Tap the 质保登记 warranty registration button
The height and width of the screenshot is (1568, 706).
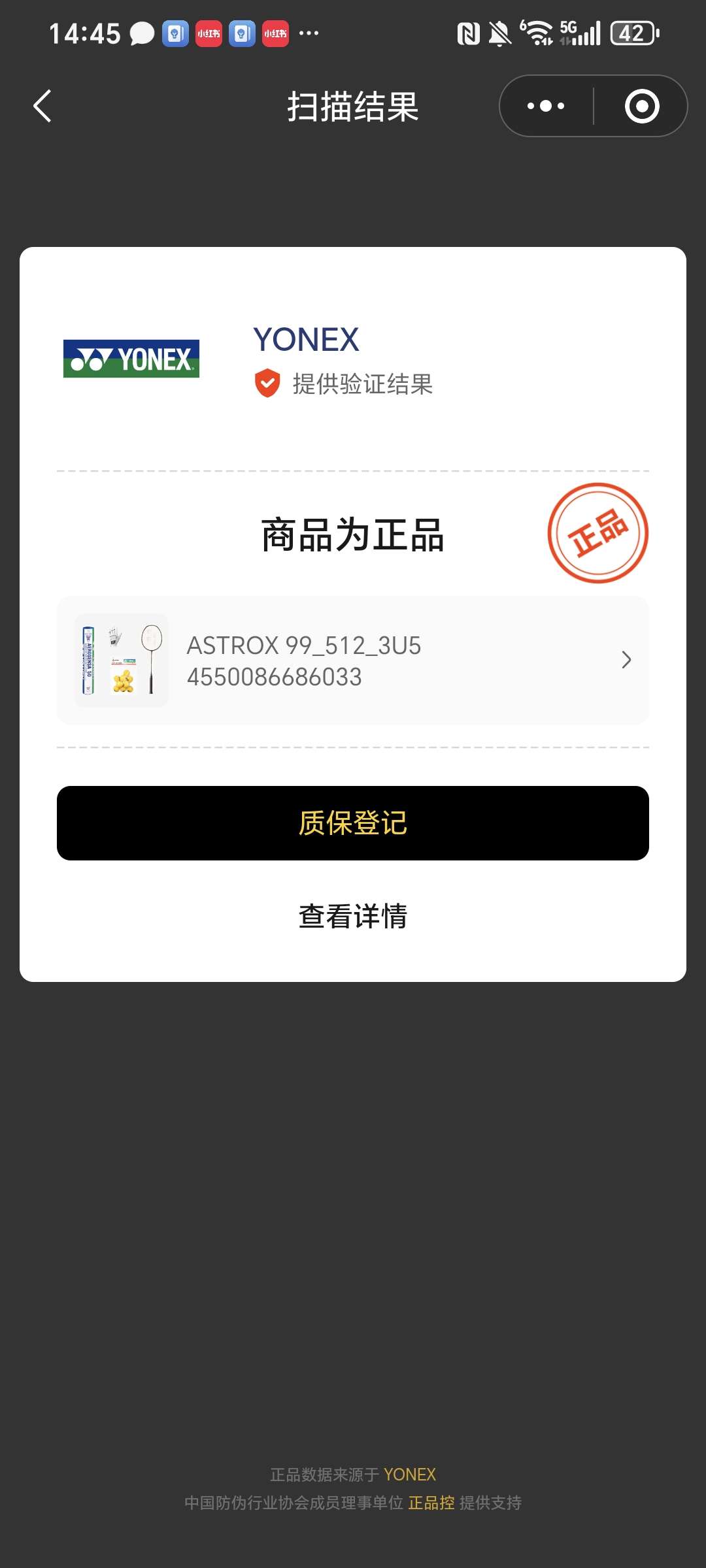[353, 823]
